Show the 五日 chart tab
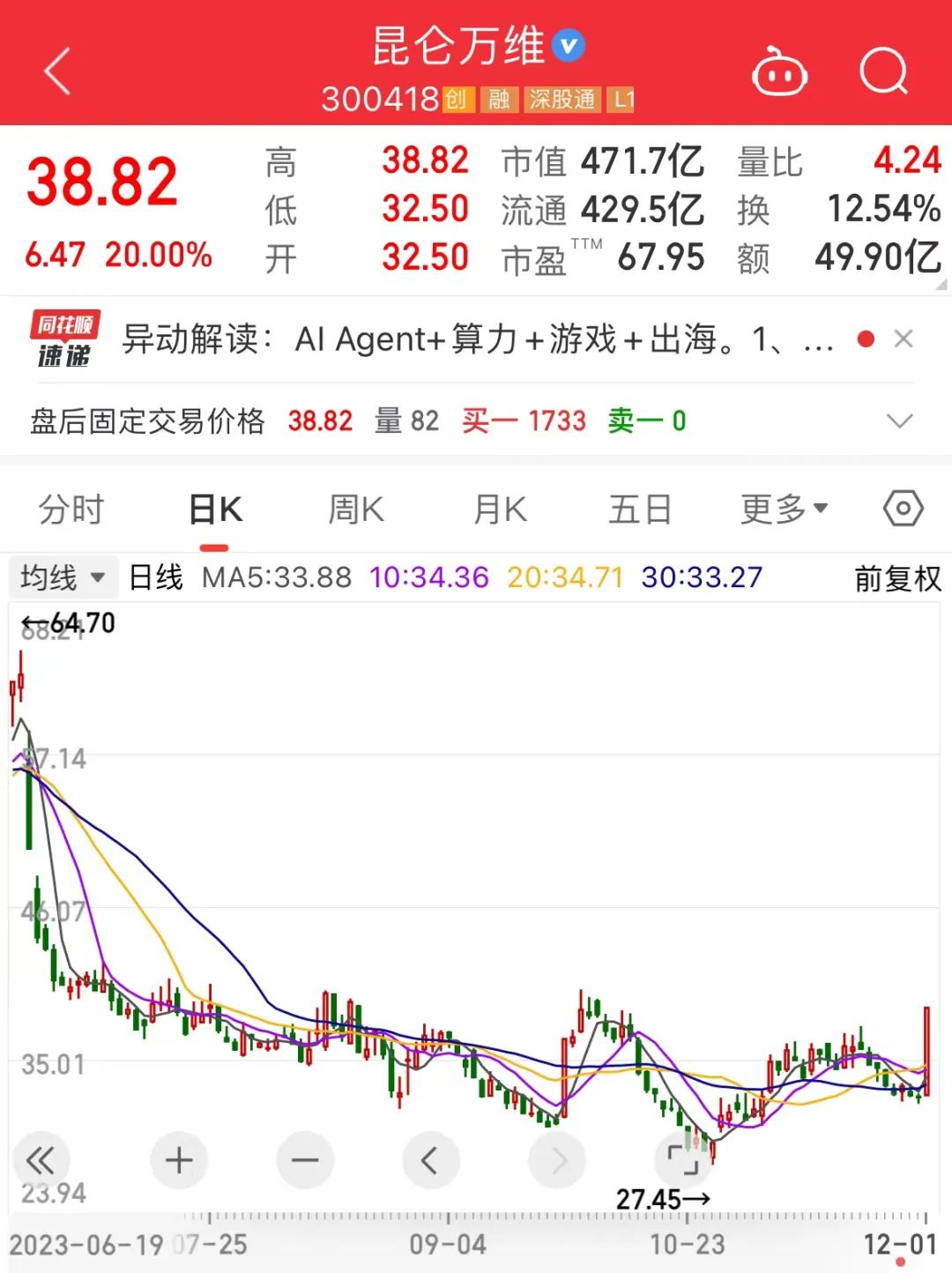 coord(640,510)
